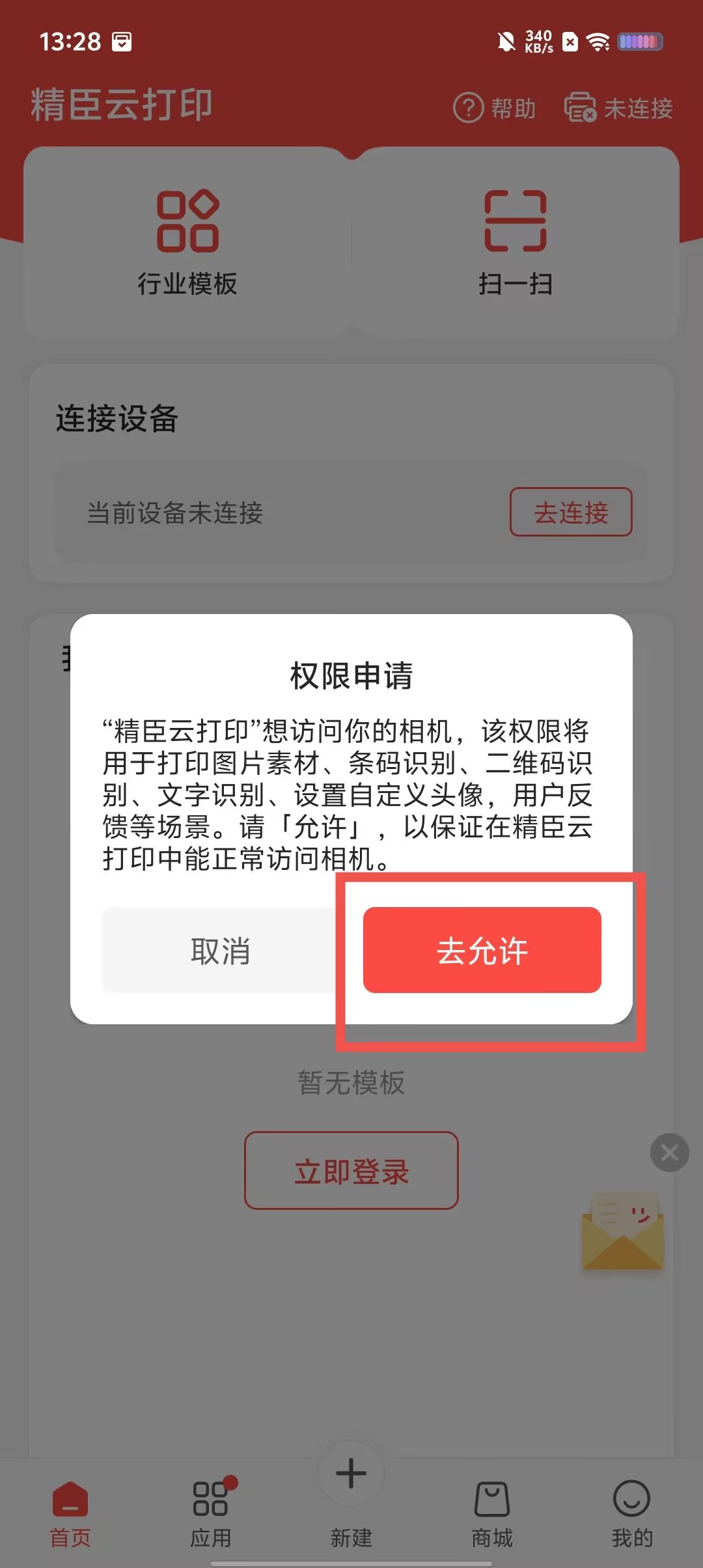Tap 去允许 to grant camera permission
The image size is (703, 1568).
click(x=482, y=950)
